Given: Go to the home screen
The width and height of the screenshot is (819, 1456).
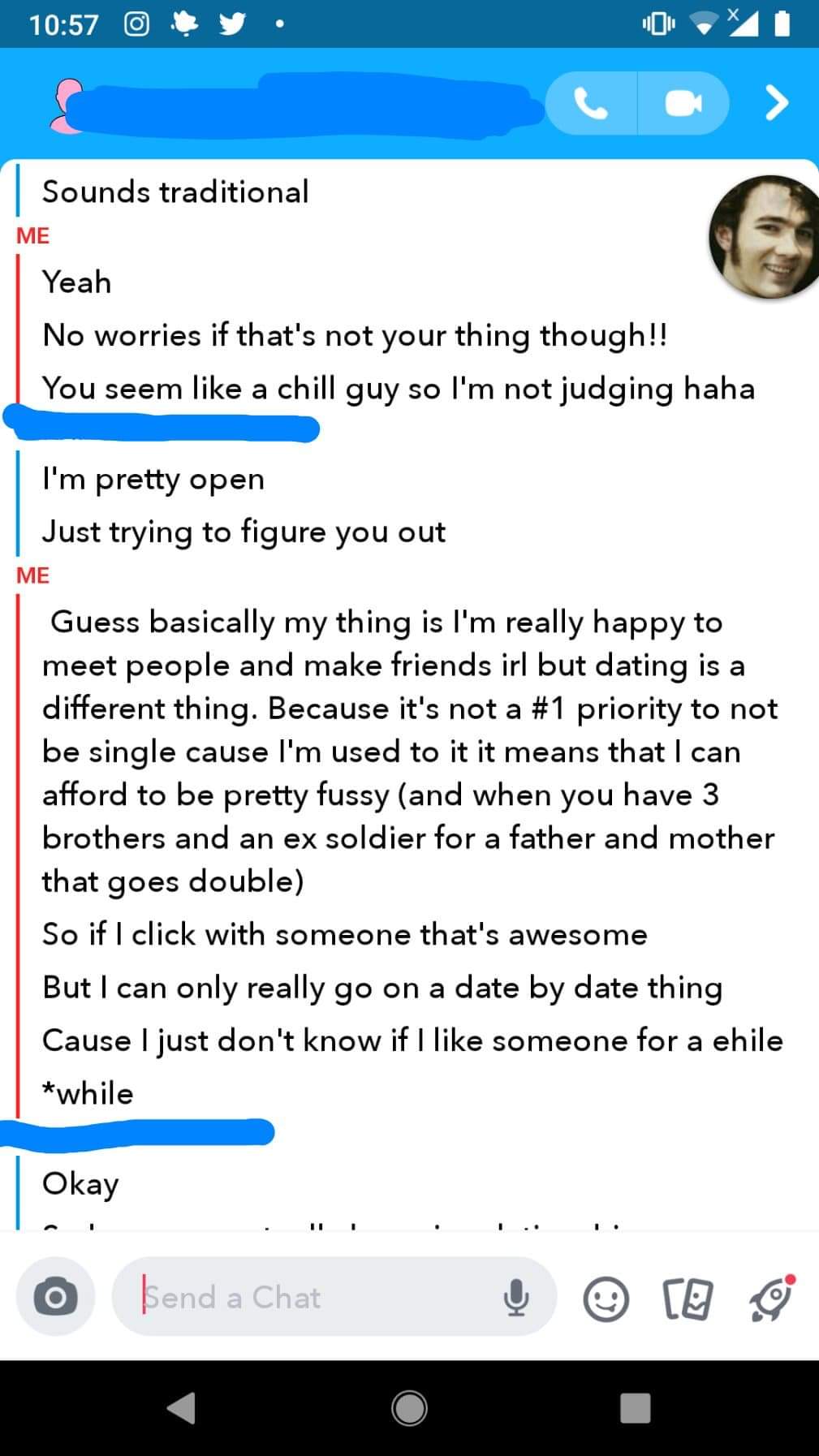Looking at the screenshot, I should pos(409,1408).
